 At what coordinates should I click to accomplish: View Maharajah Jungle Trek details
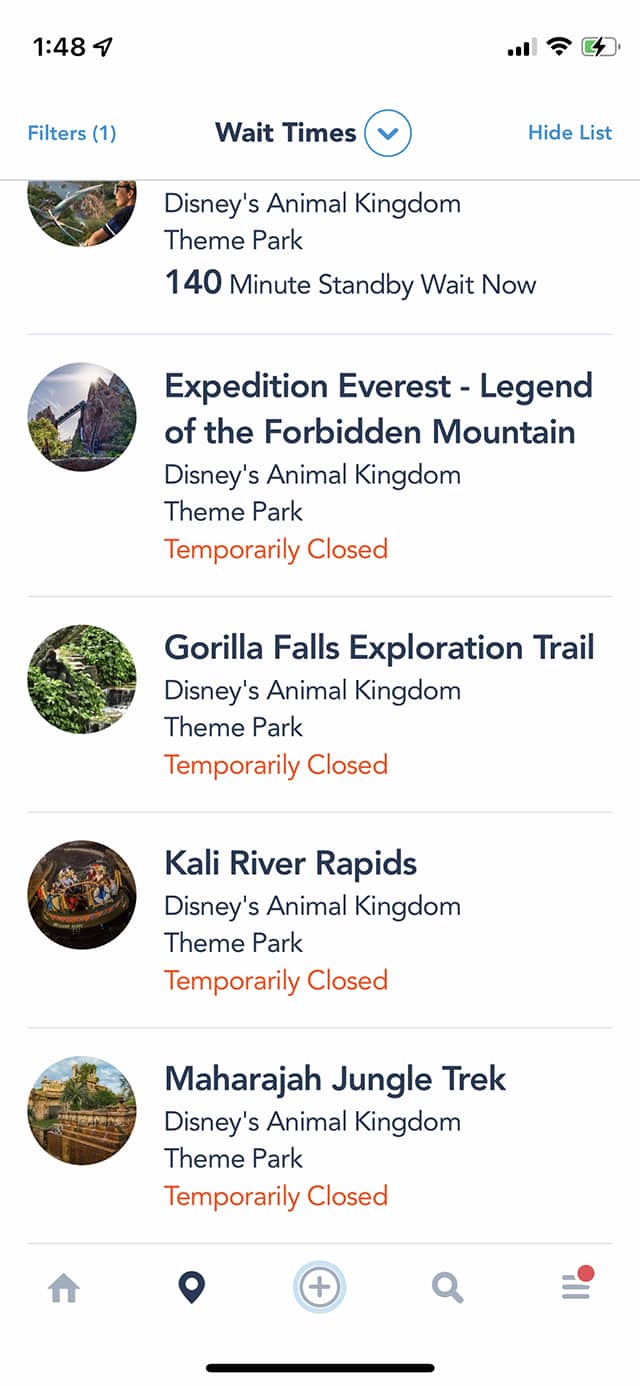click(320, 1136)
